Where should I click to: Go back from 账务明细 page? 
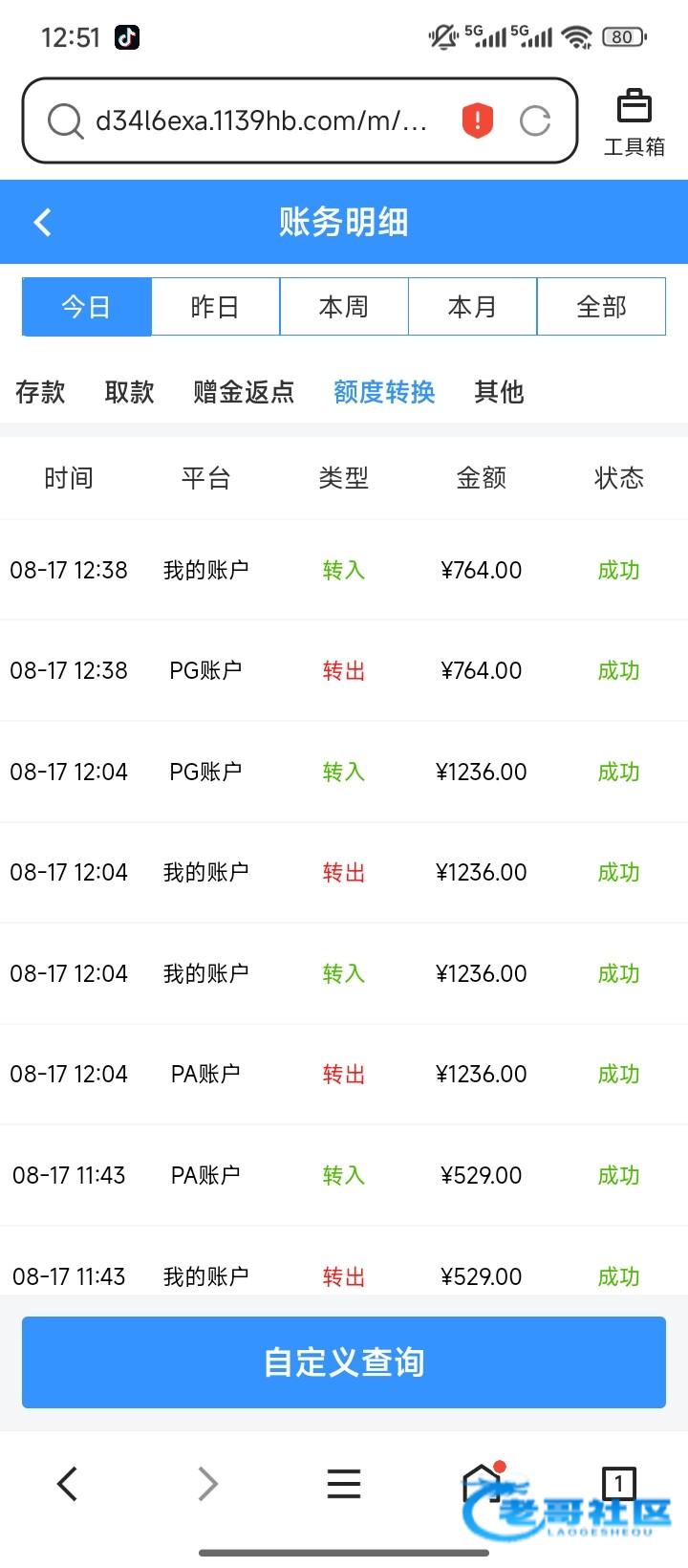click(42, 222)
